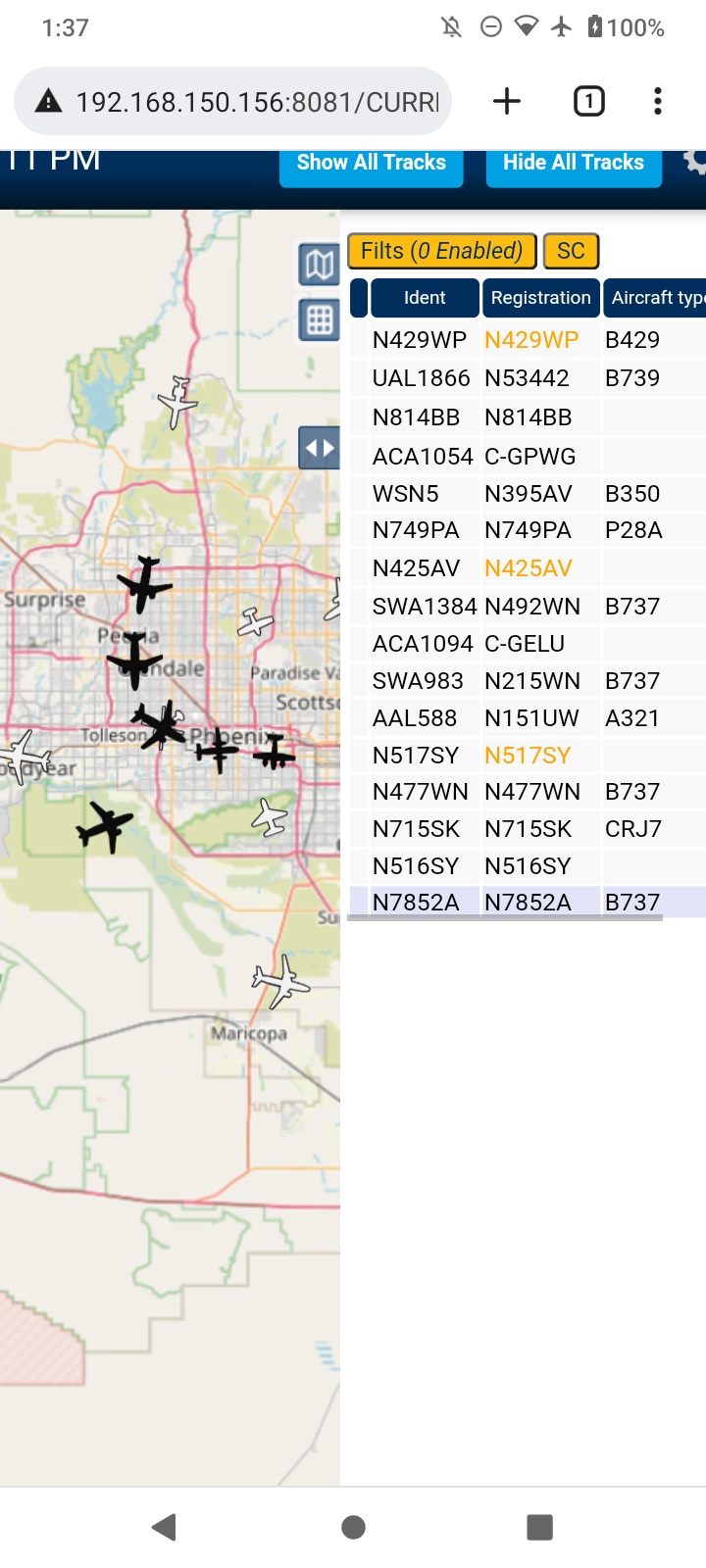Open the N517SY registration link
The height and width of the screenshot is (1568, 706).
tap(528, 756)
